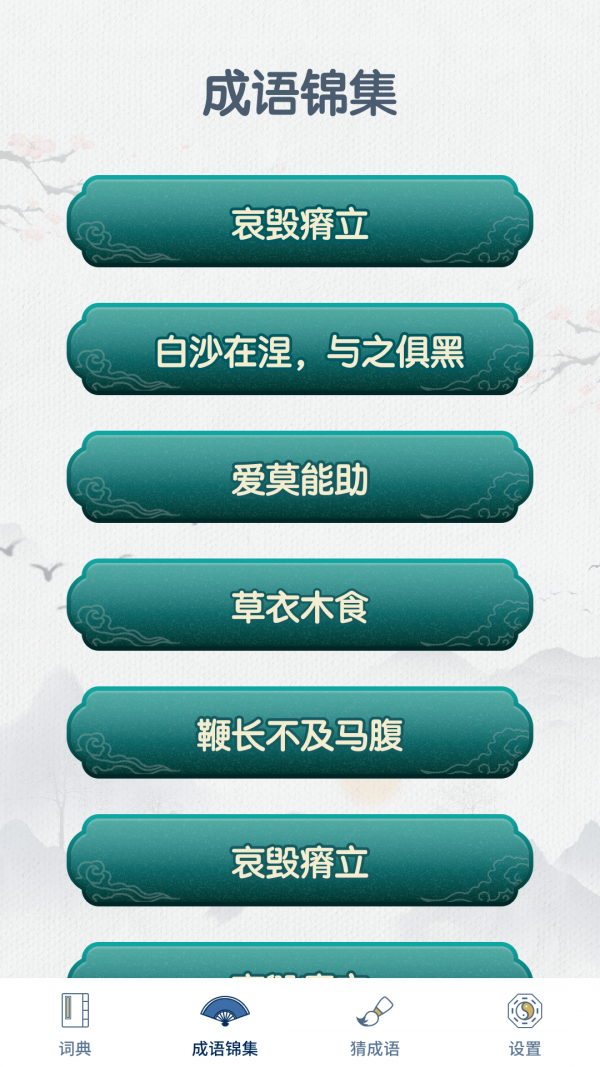The height and width of the screenshot is (1067, 600).
Task: Select the 成语锦集 tab
Action: [225, 1024]
